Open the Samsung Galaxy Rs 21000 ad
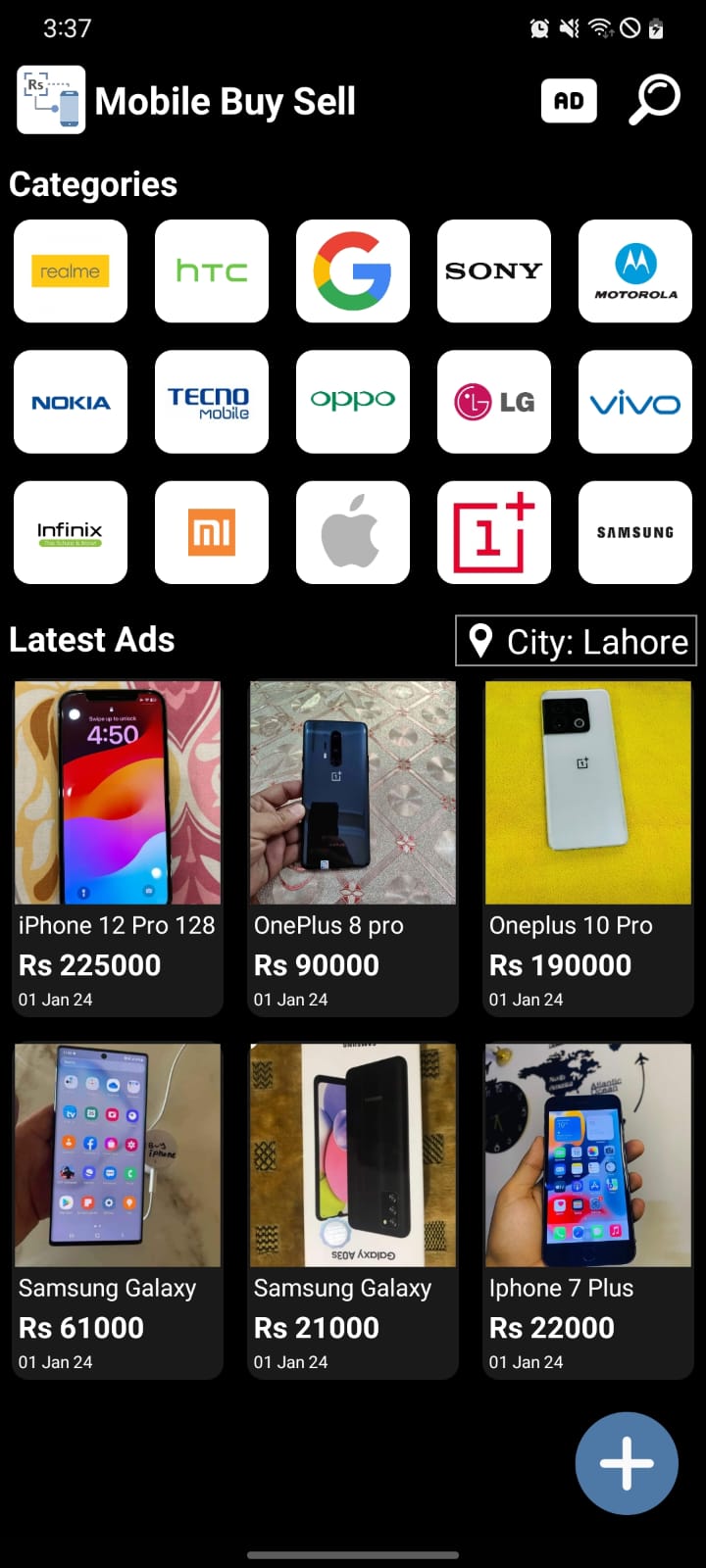The width and height of the screenshot is (706, 1568). tap(353, 1210)
